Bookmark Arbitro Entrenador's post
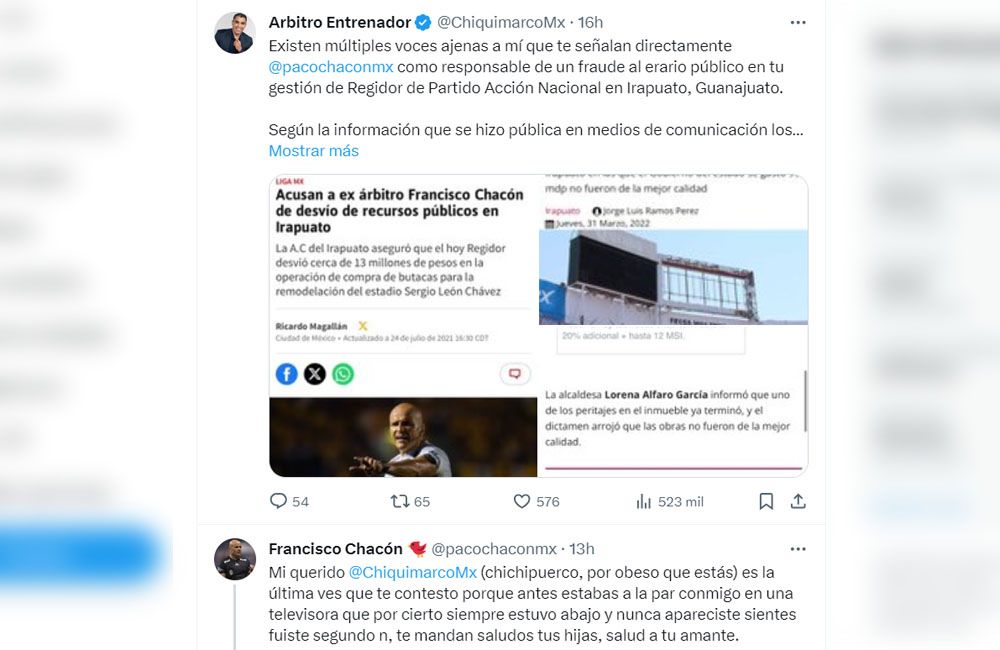The width and height of the screenshot is (1000, 650). [x=766, y=501]
